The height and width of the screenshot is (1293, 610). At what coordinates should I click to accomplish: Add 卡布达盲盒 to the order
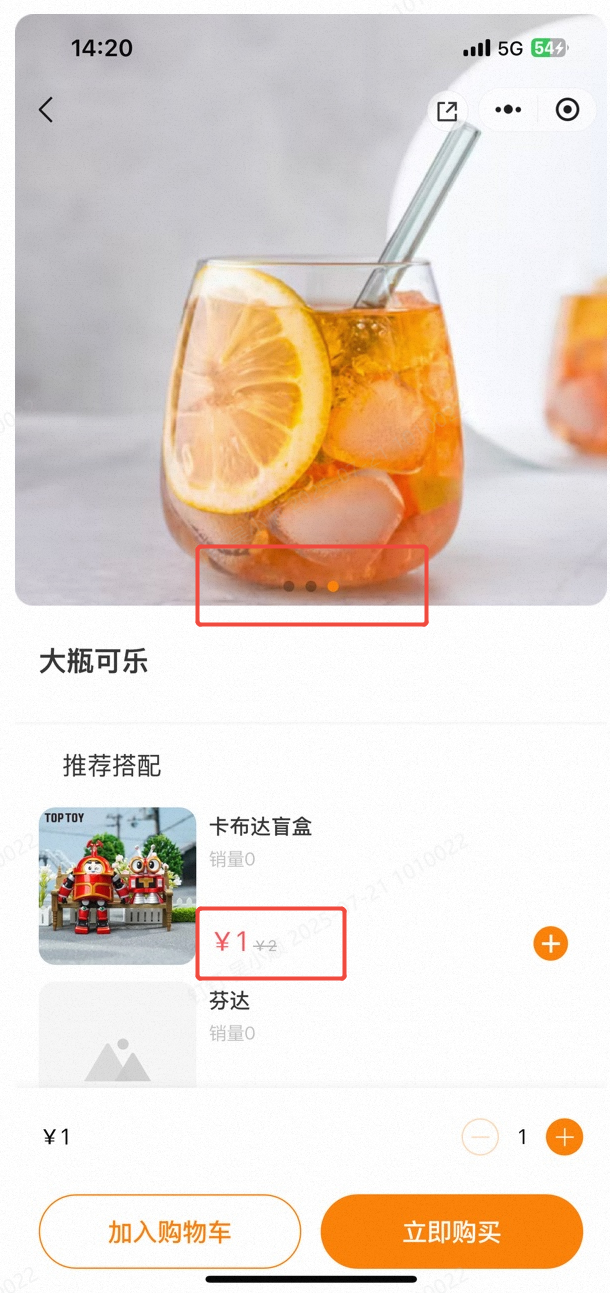click(x=551, y=943)
